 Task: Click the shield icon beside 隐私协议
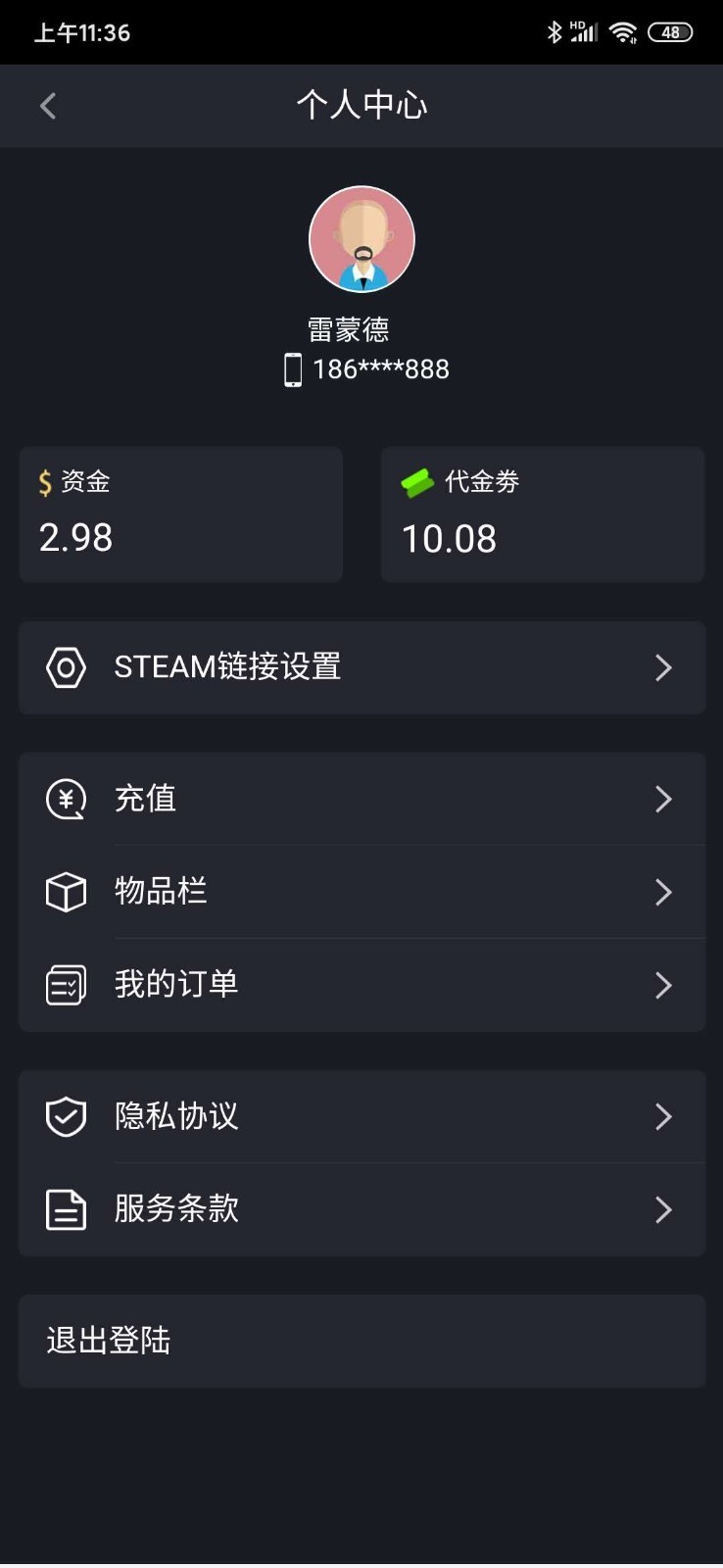tap(66, 1116)
